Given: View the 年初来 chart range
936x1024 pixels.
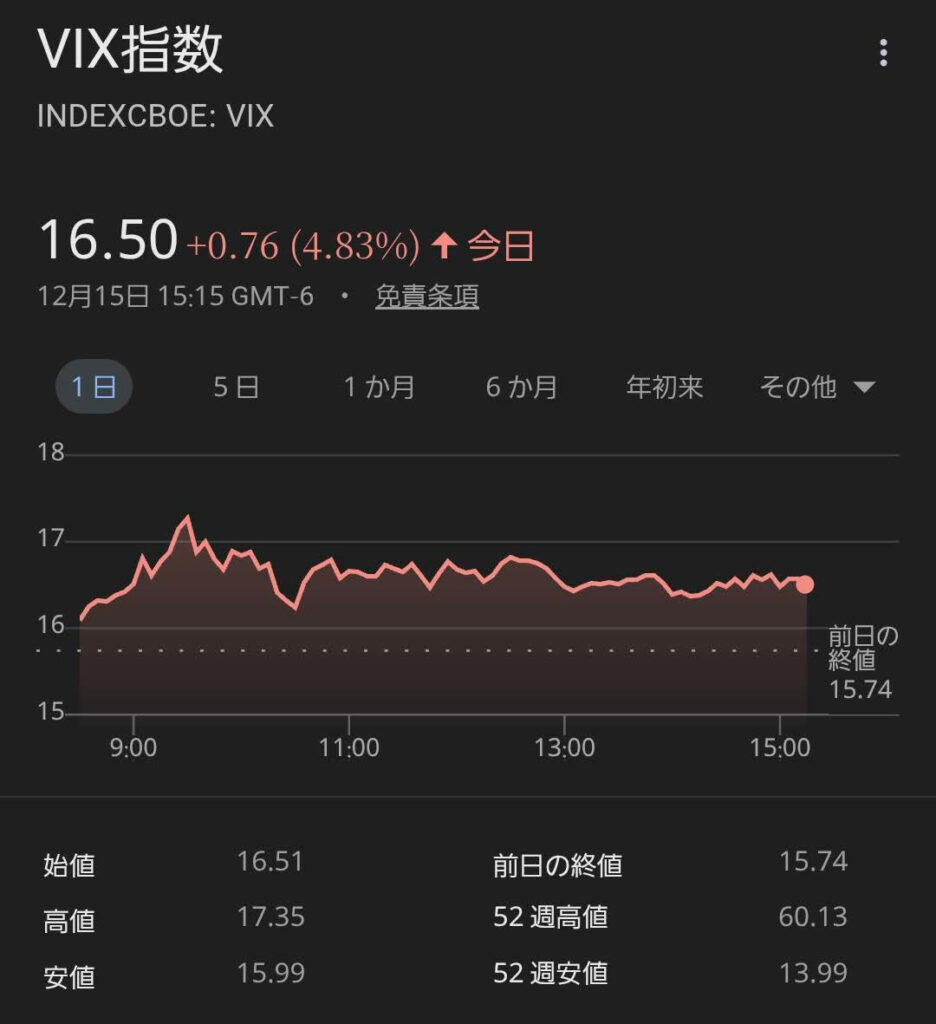Looking at the screenshot, I should (665, 387).
